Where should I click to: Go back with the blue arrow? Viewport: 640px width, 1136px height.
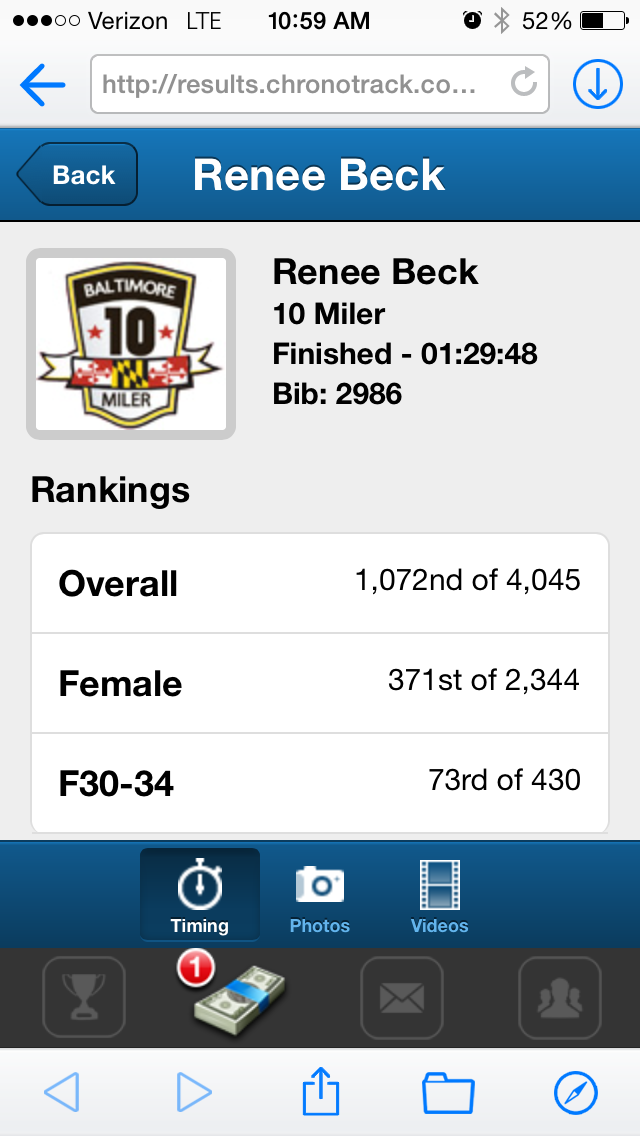pyautogui.click(x=42, y=85)
